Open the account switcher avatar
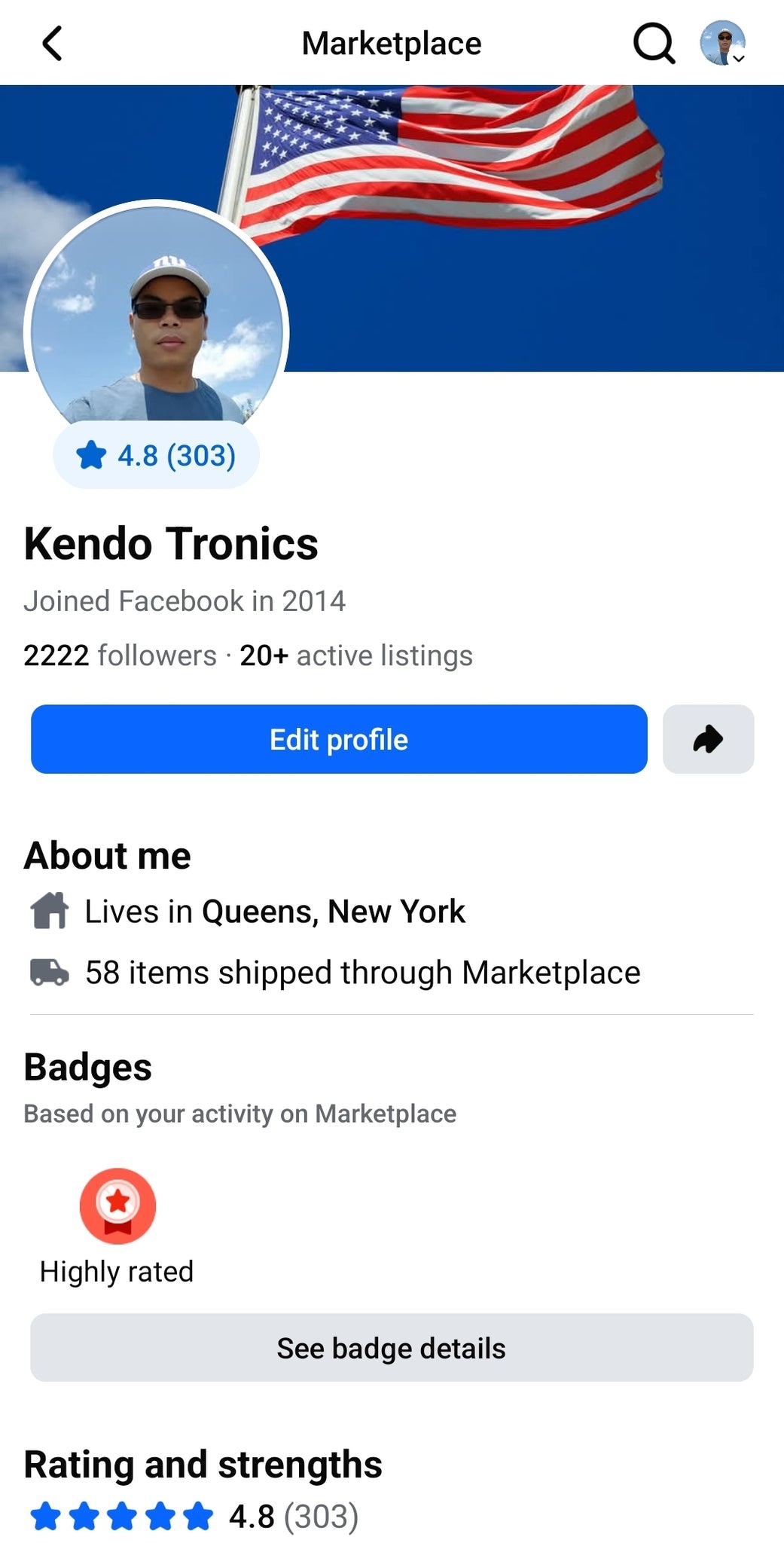Viewport: 784px width, 1543px height. coord(723,44)
